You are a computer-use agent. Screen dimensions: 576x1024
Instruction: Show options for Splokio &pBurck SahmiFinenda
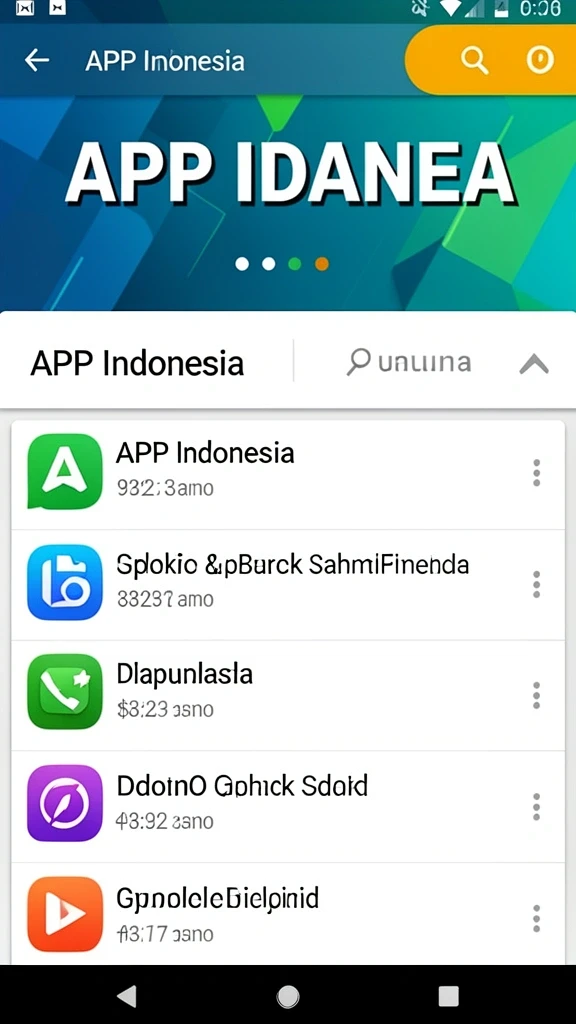(x=536, y=584)
